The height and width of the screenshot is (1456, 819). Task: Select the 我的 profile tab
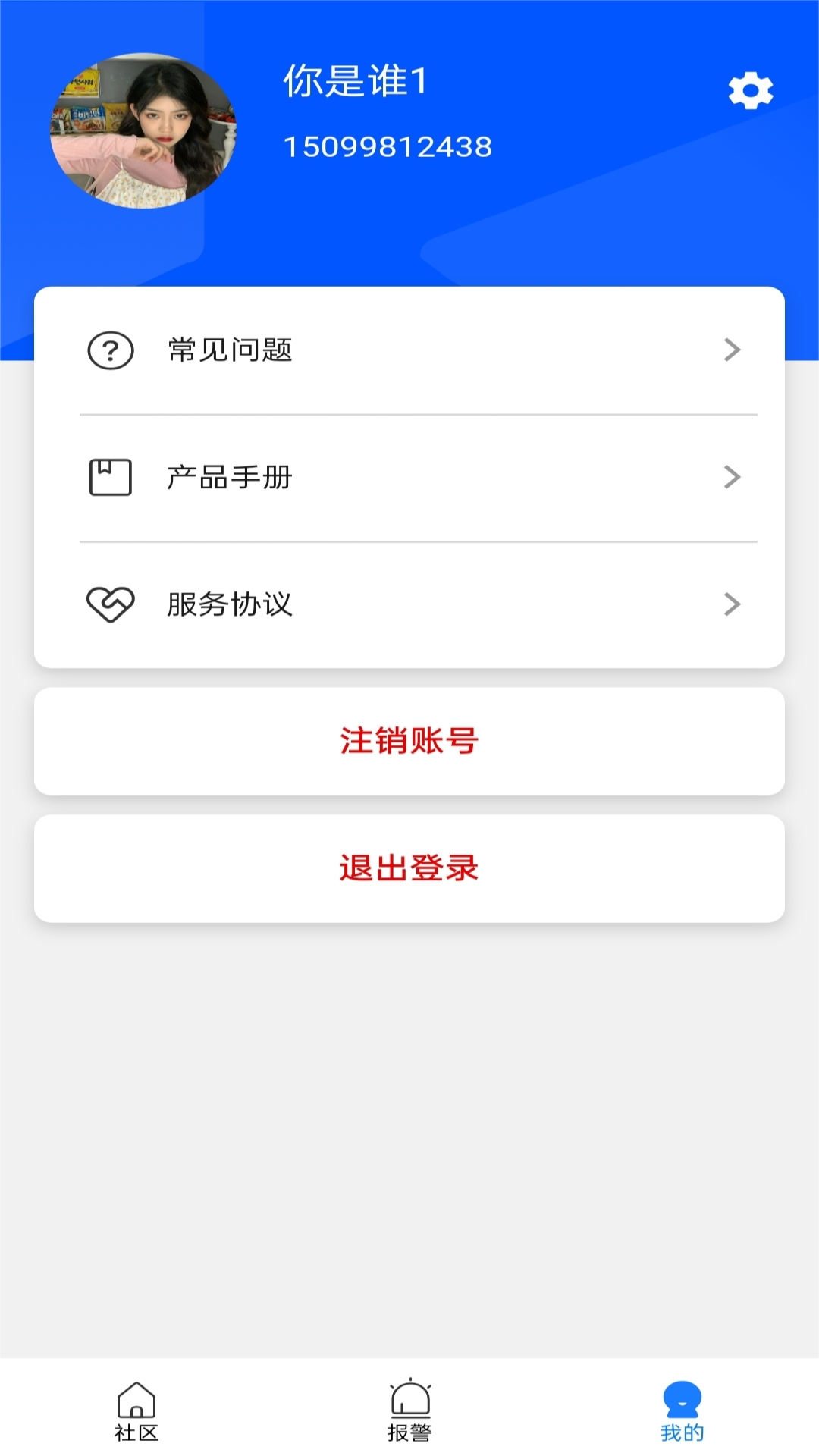(x=682, y=1410)
